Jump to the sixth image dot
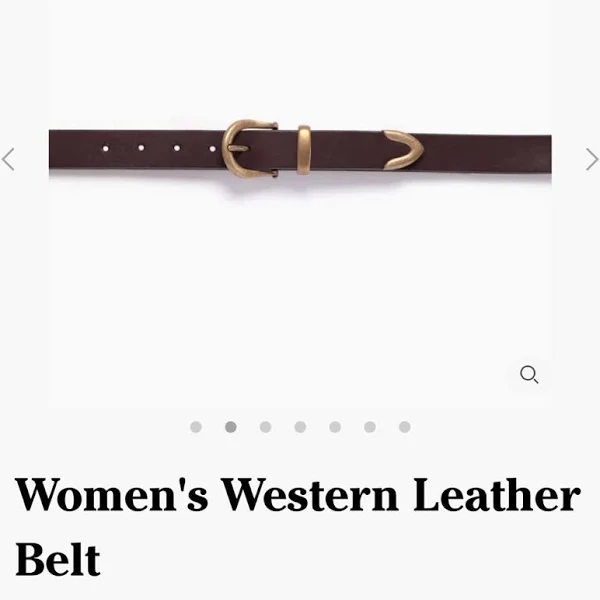 370,427
